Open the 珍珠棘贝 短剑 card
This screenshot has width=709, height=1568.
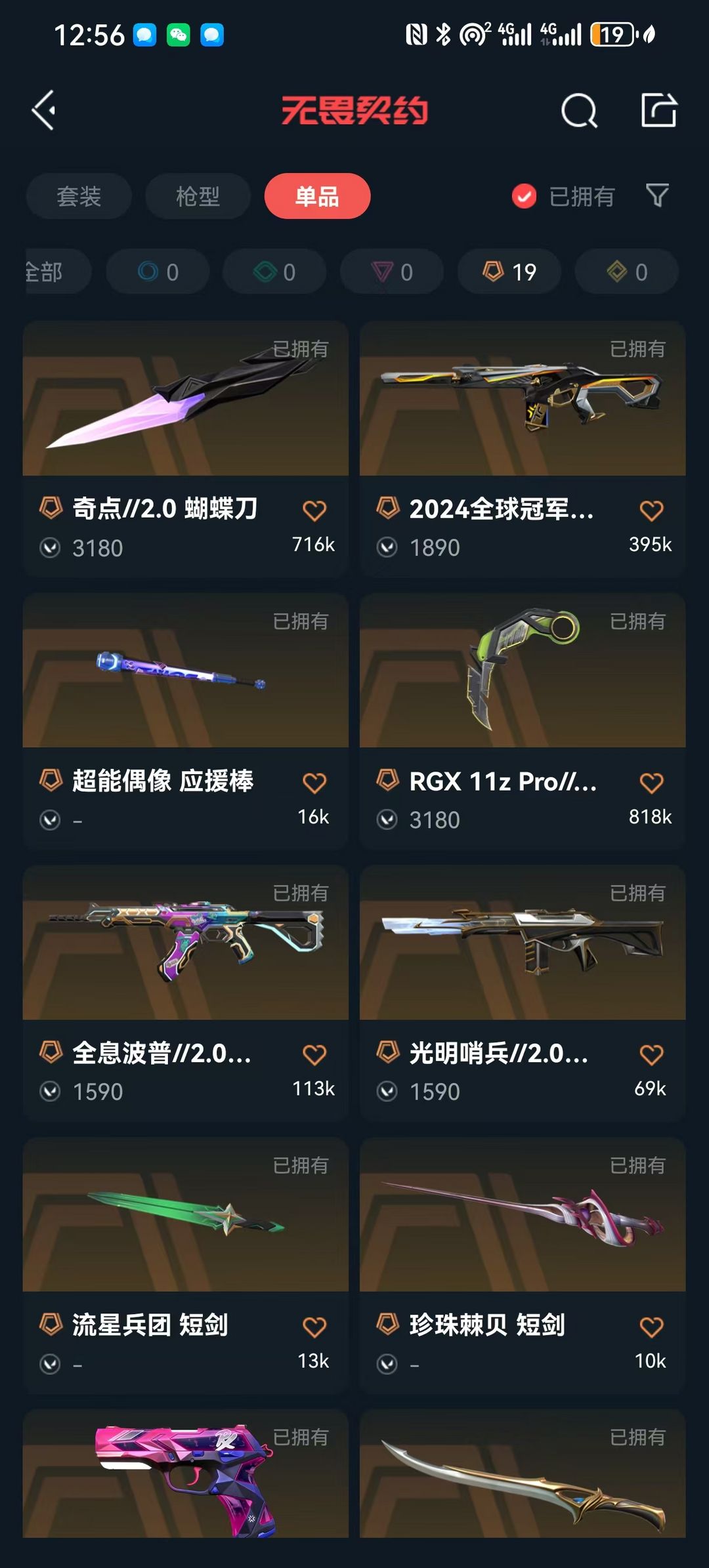pyautogui.click(x=523, y=1266)
